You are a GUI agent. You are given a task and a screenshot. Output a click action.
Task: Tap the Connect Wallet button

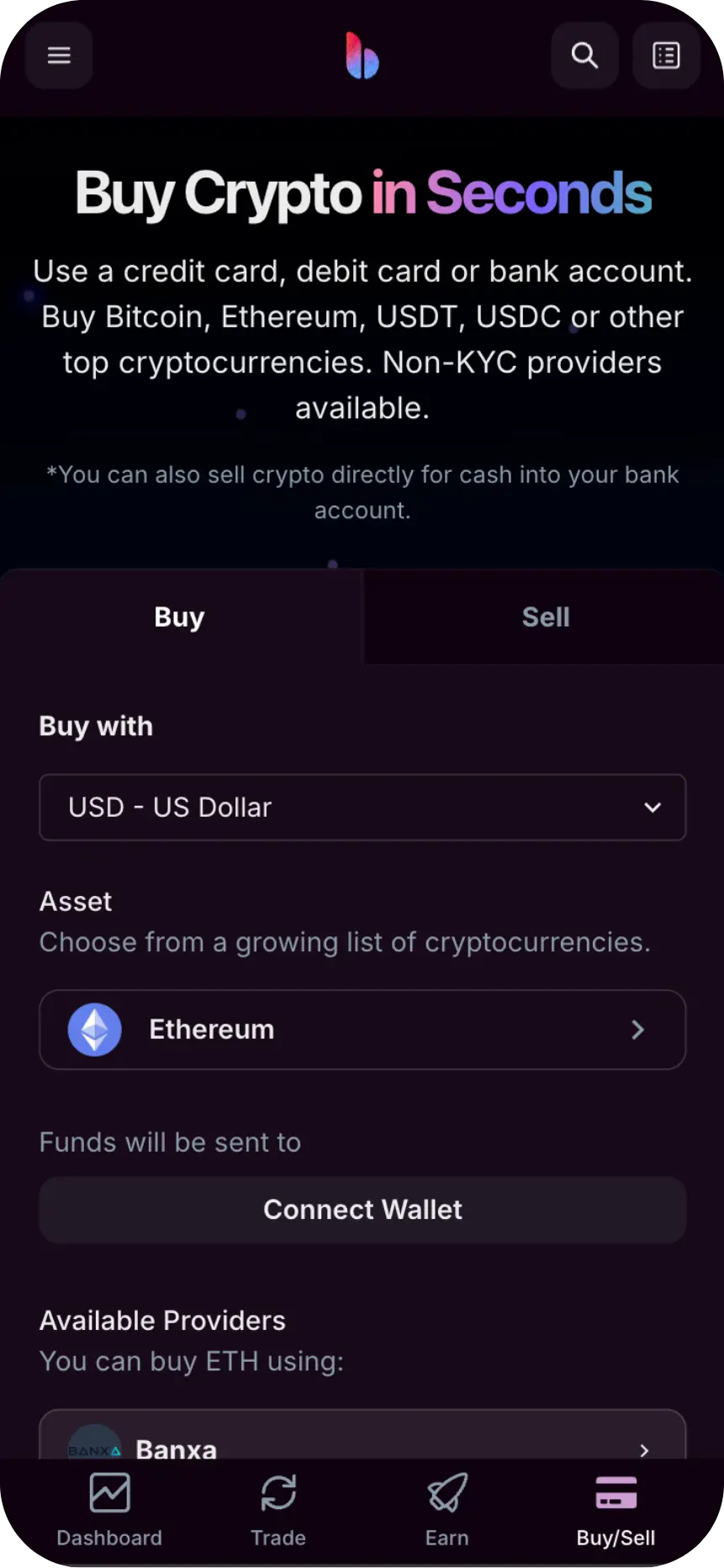click(x=362, y=1210)
